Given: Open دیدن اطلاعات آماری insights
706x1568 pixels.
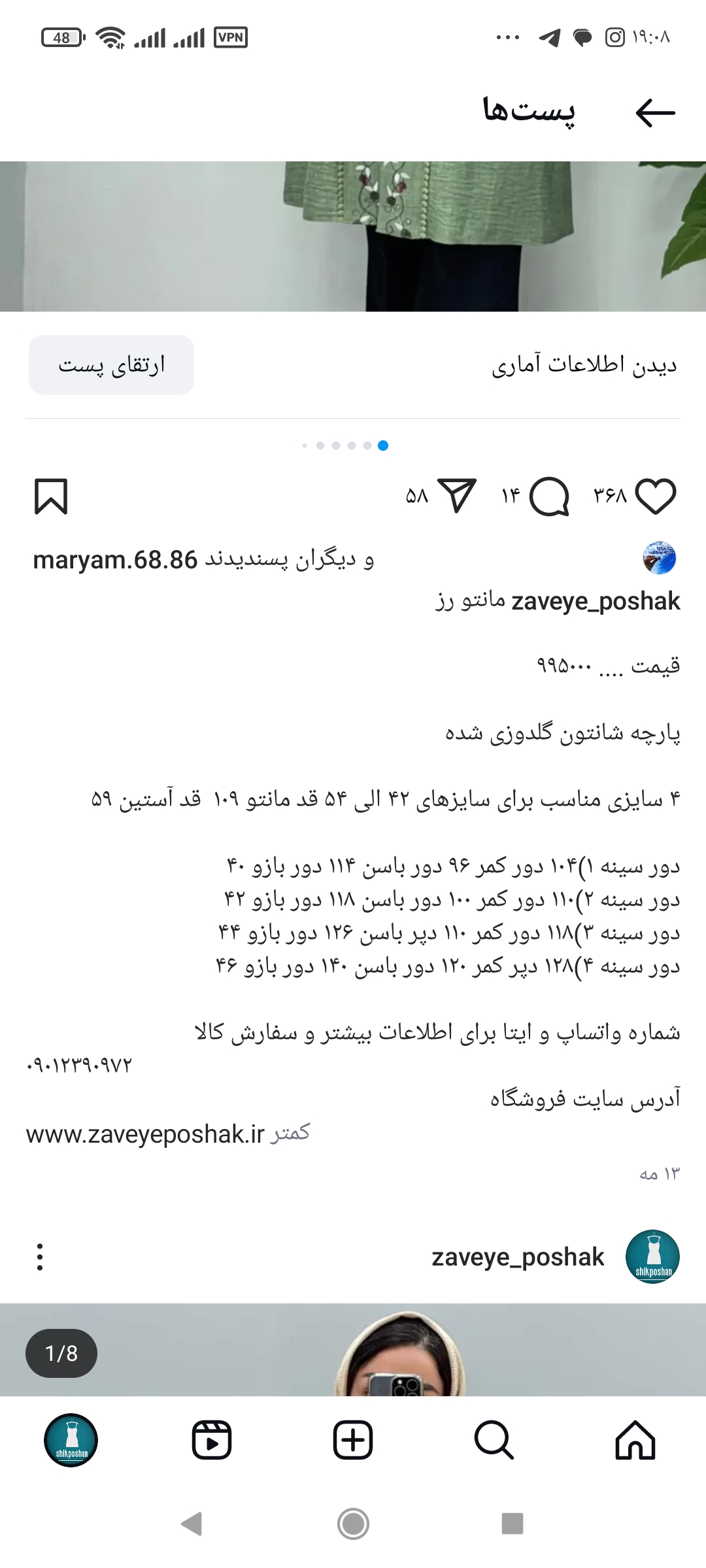Looking at the screenshot, I should 584,365.
